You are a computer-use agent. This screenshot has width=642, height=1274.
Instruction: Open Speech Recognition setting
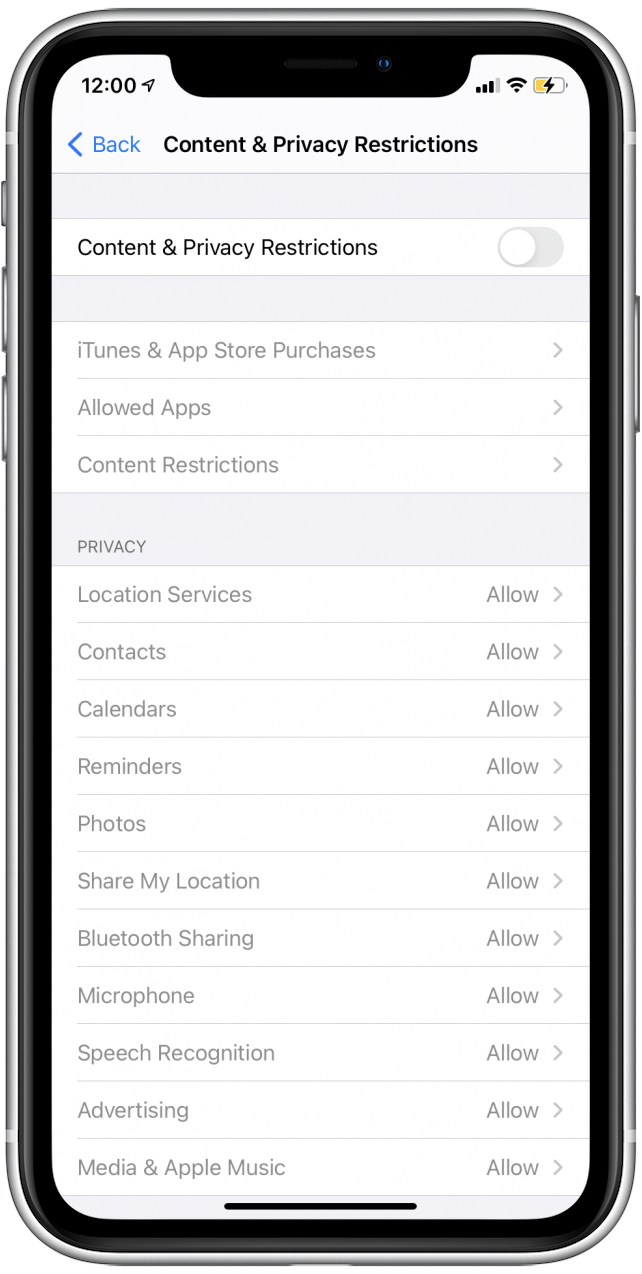click(x=321, y=1053)
